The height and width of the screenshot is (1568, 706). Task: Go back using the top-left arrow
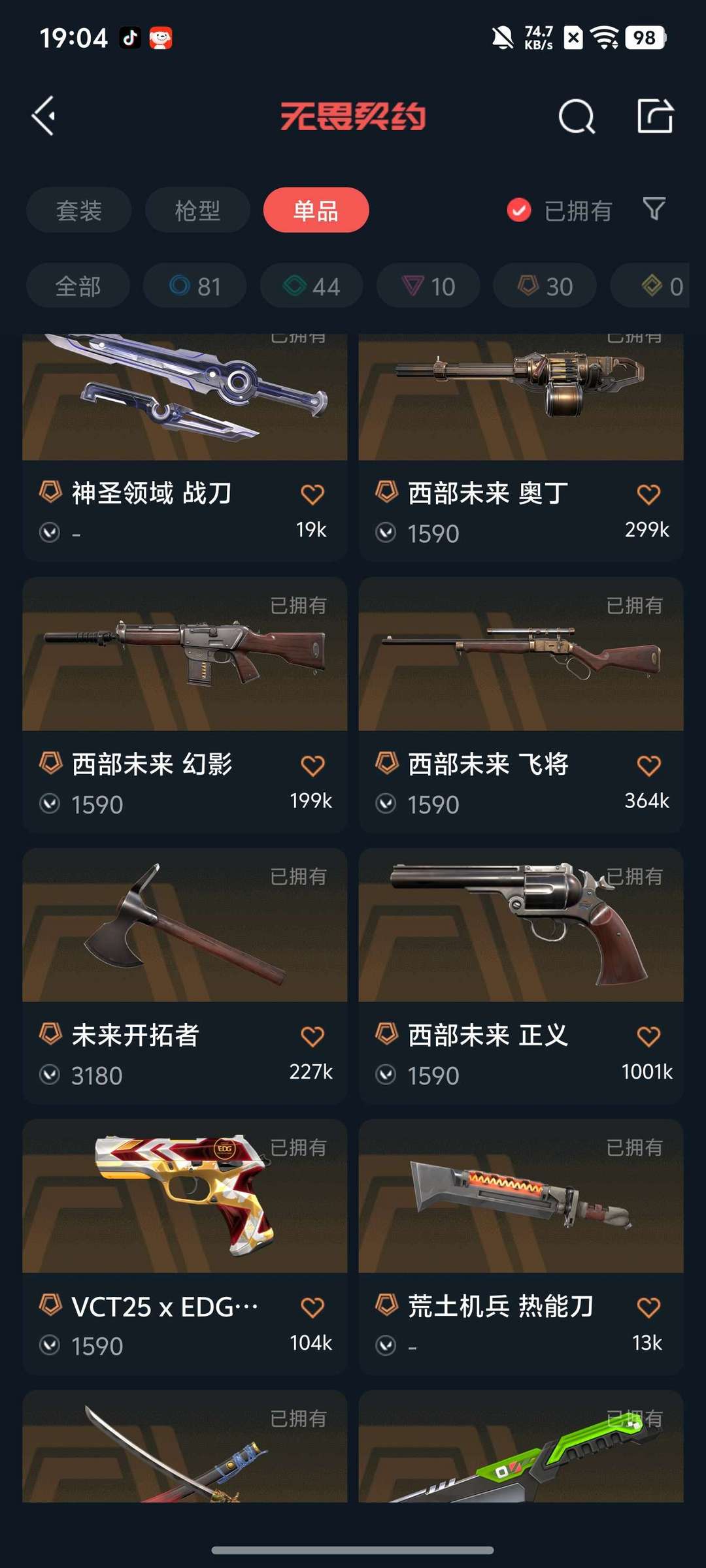click(x=44, y=116)
